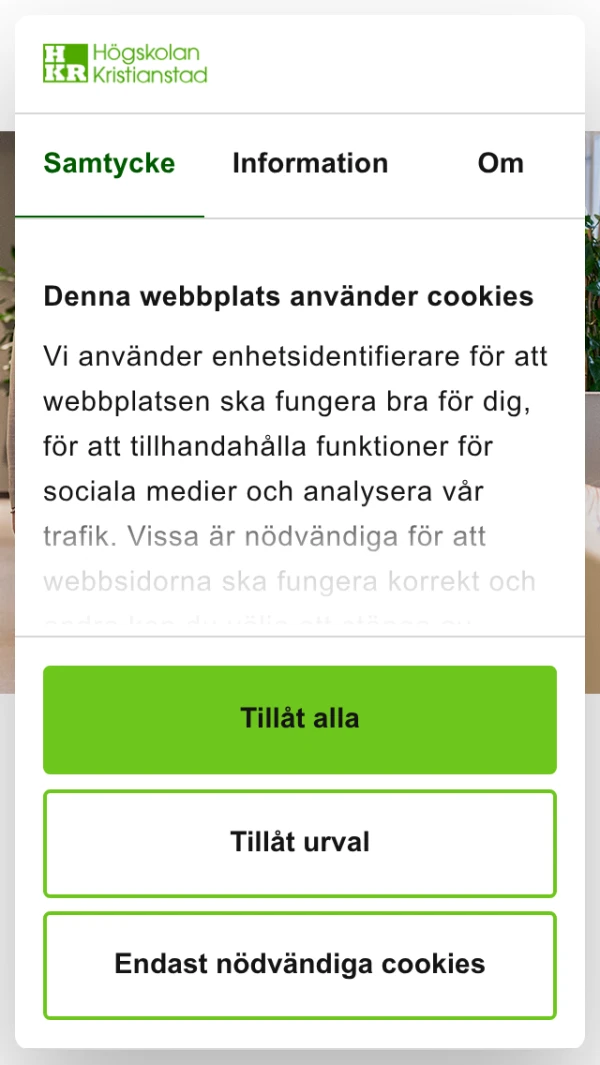Accept all cookies with Tillåt alla
This screenshot has width=600, height=1065.
(x=300, y=719)
